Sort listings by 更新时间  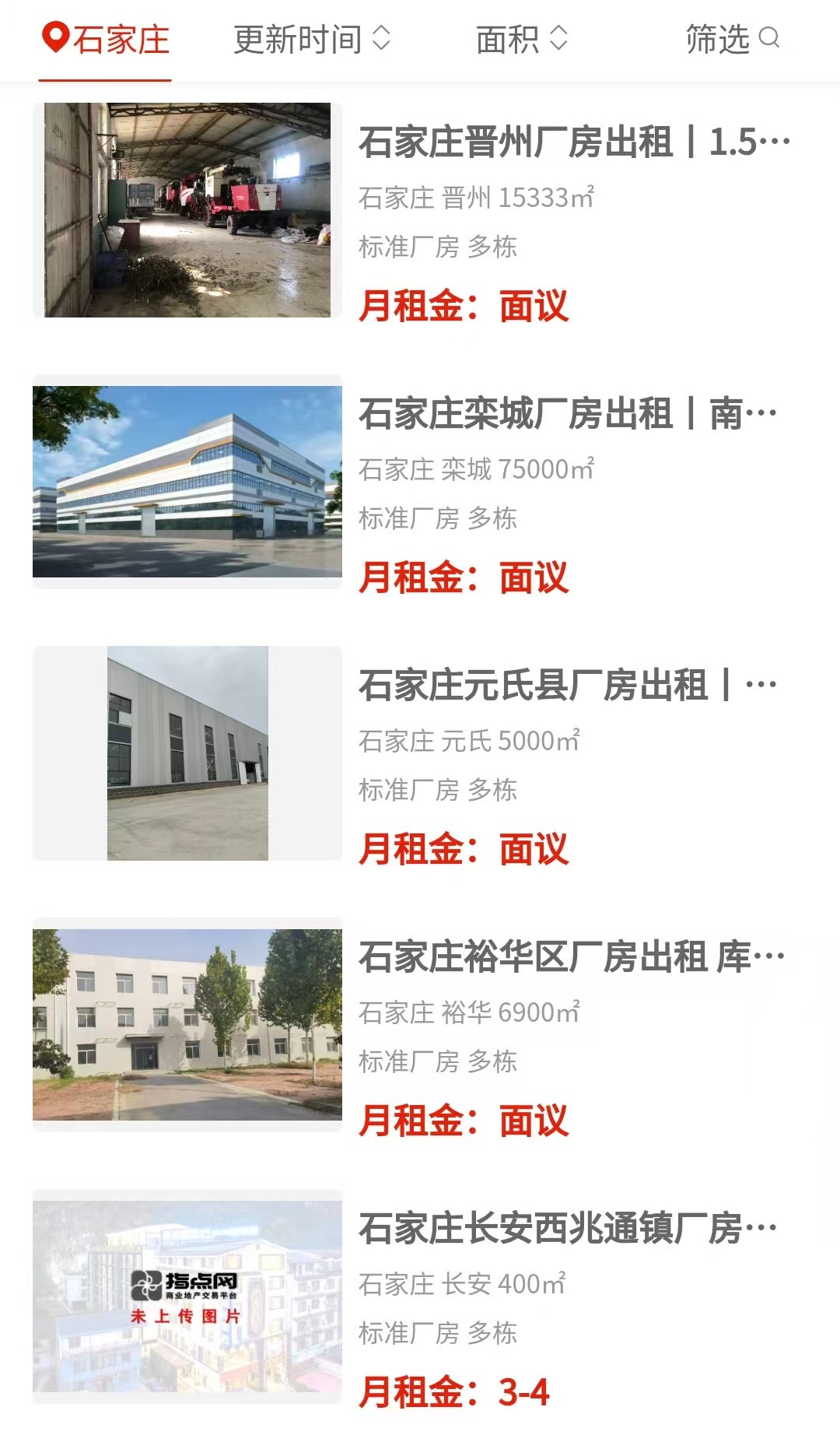pos(311,39)
